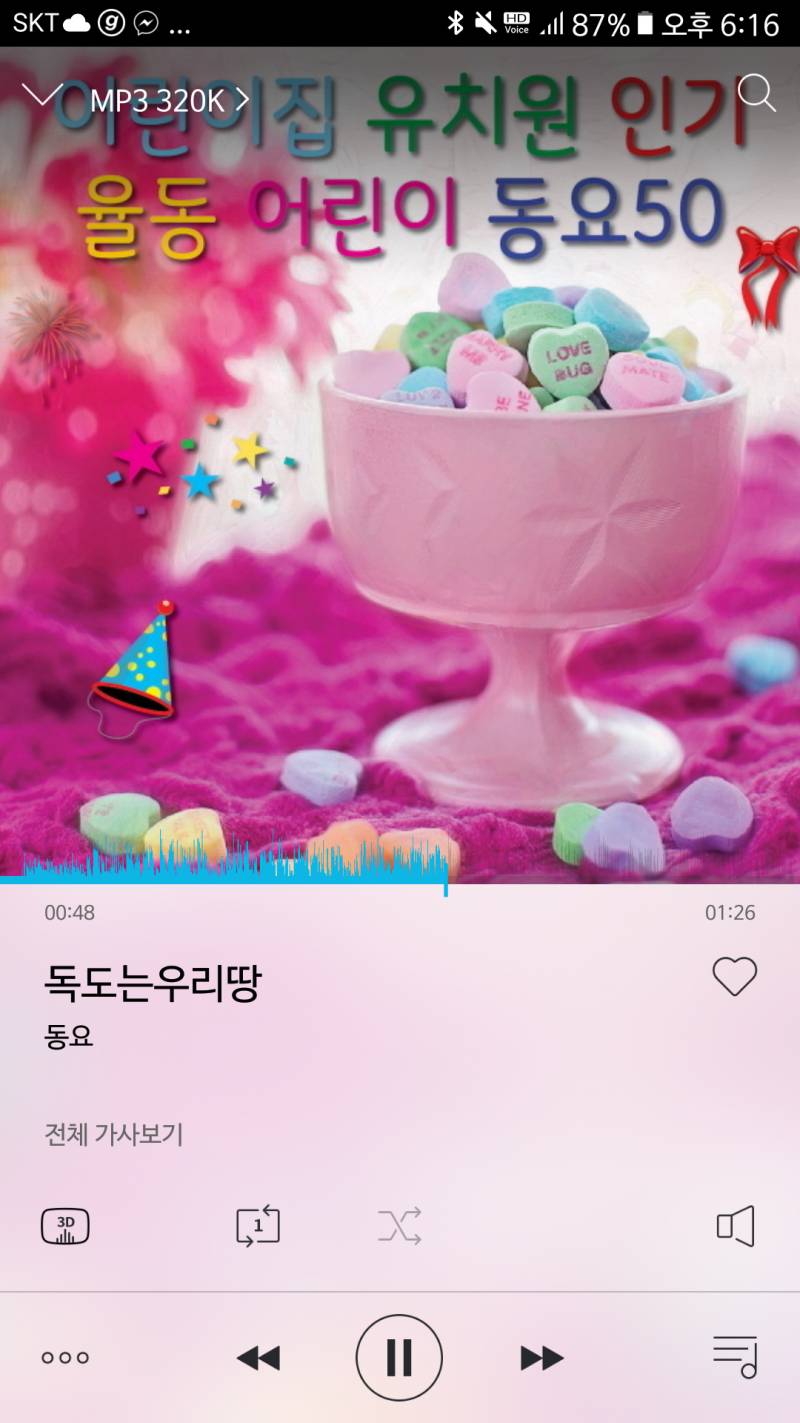The width and height of the screenshot is (800, 1423).
Task: Toggle playback to previous track
Action: point(258,1358)
